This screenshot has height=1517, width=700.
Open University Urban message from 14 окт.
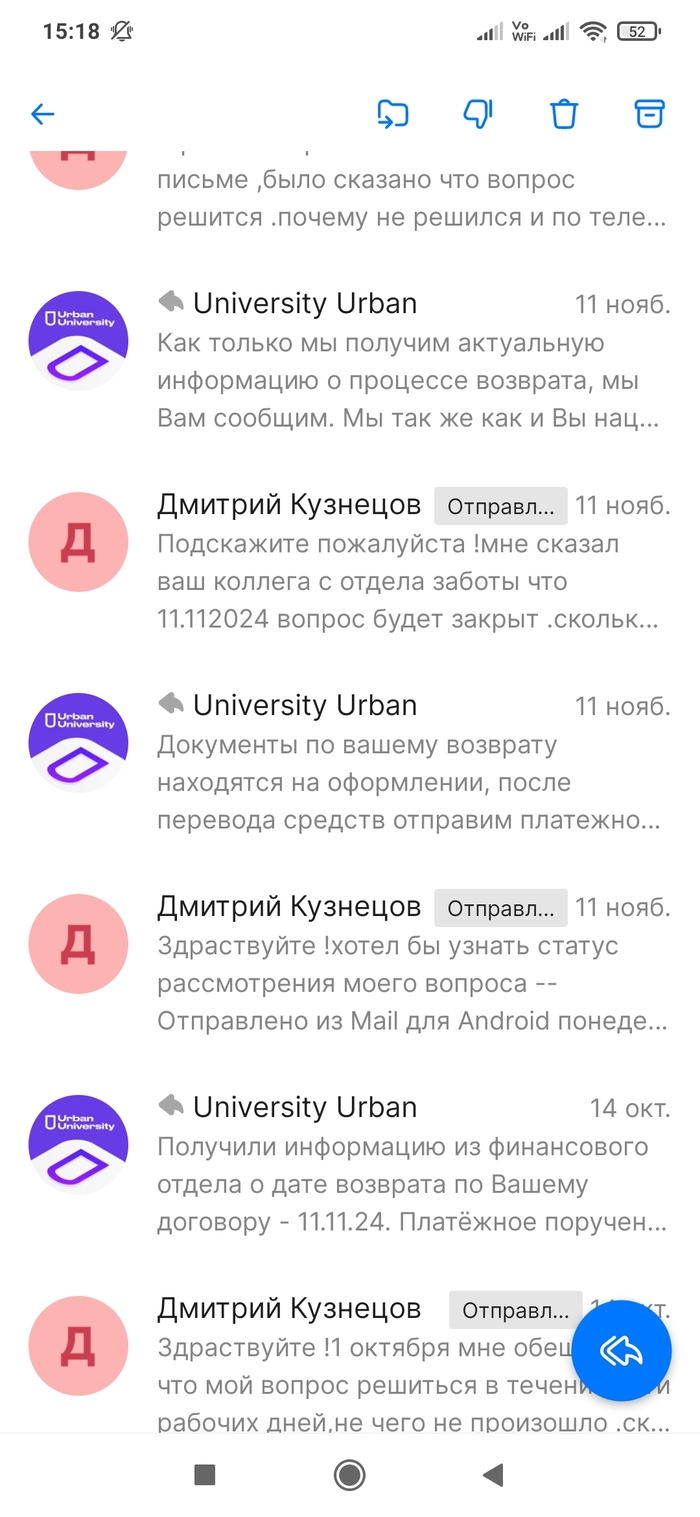(x=408, y=1166)
